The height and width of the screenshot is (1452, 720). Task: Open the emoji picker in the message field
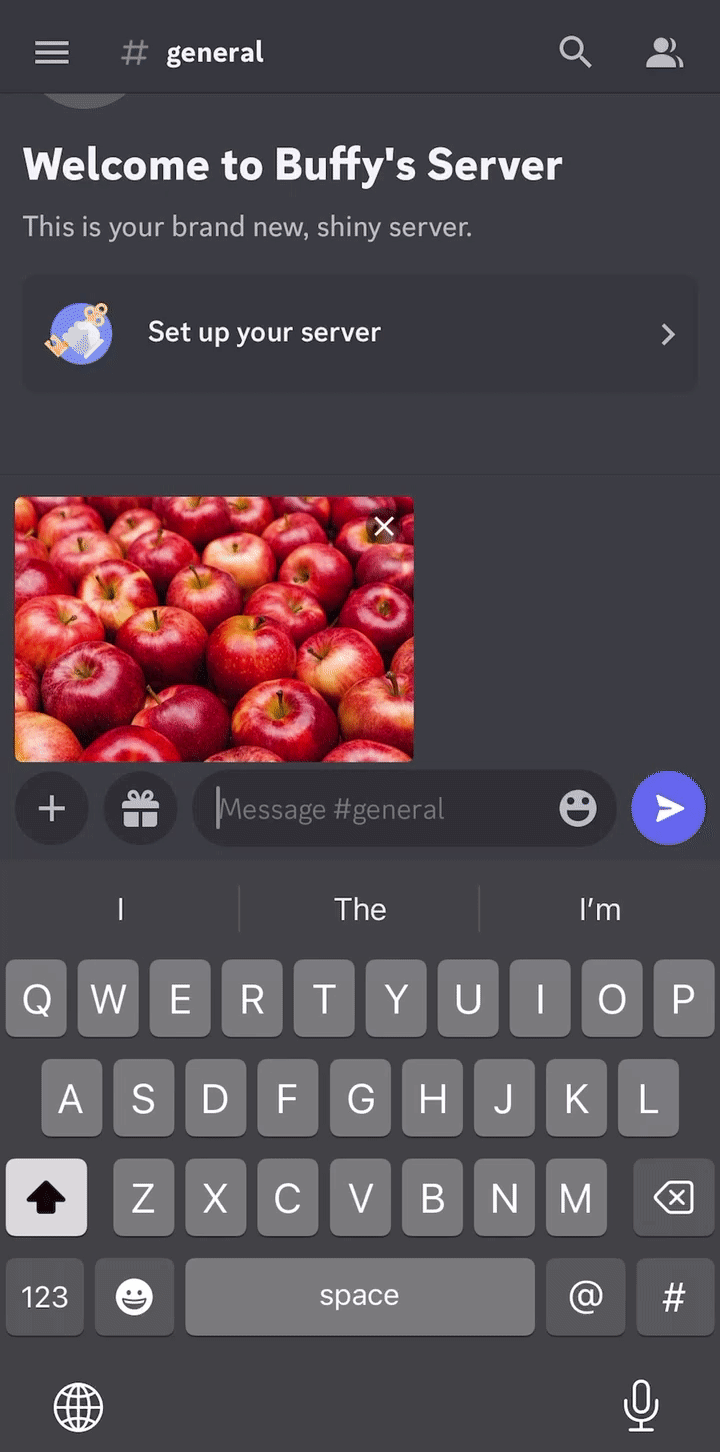[578, 808]
